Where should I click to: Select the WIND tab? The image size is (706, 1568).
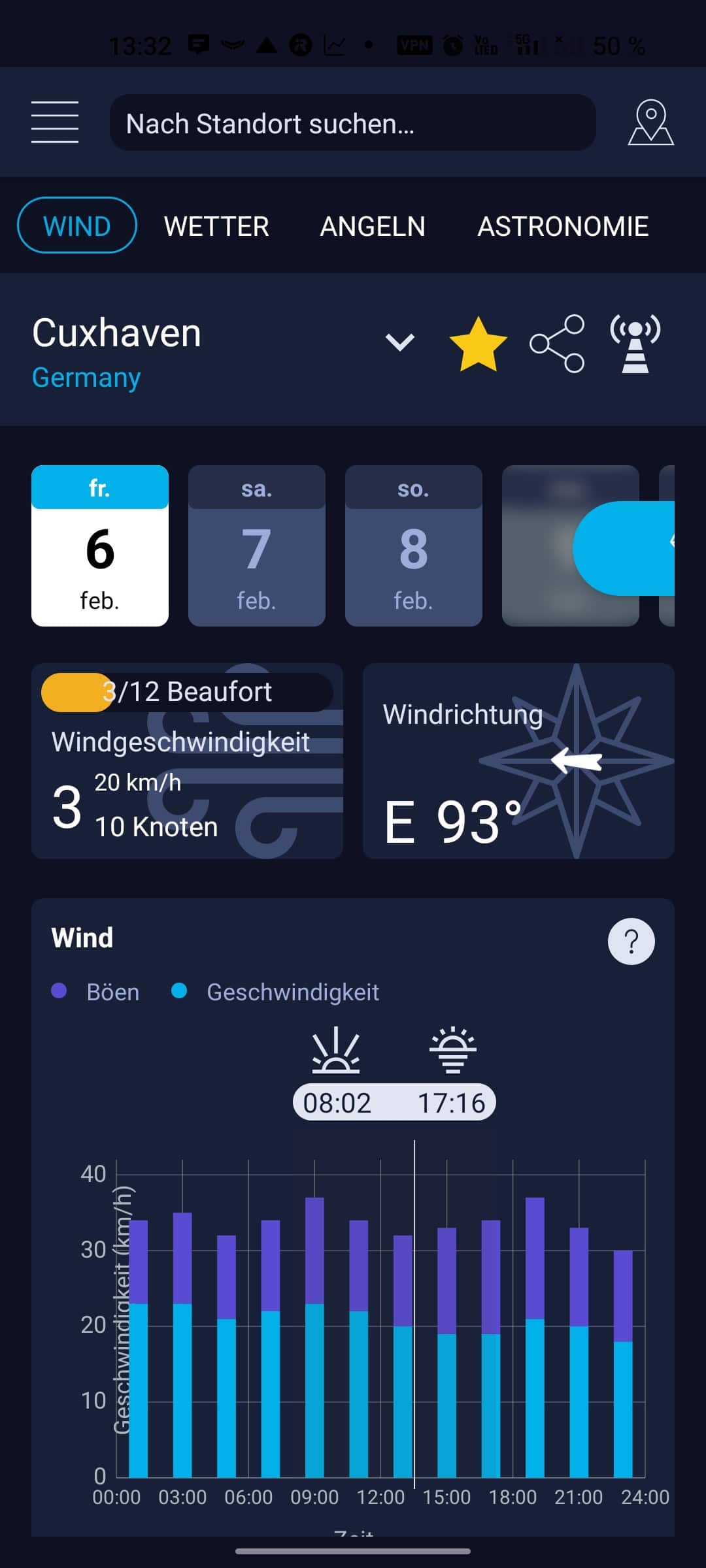point(76,226)
